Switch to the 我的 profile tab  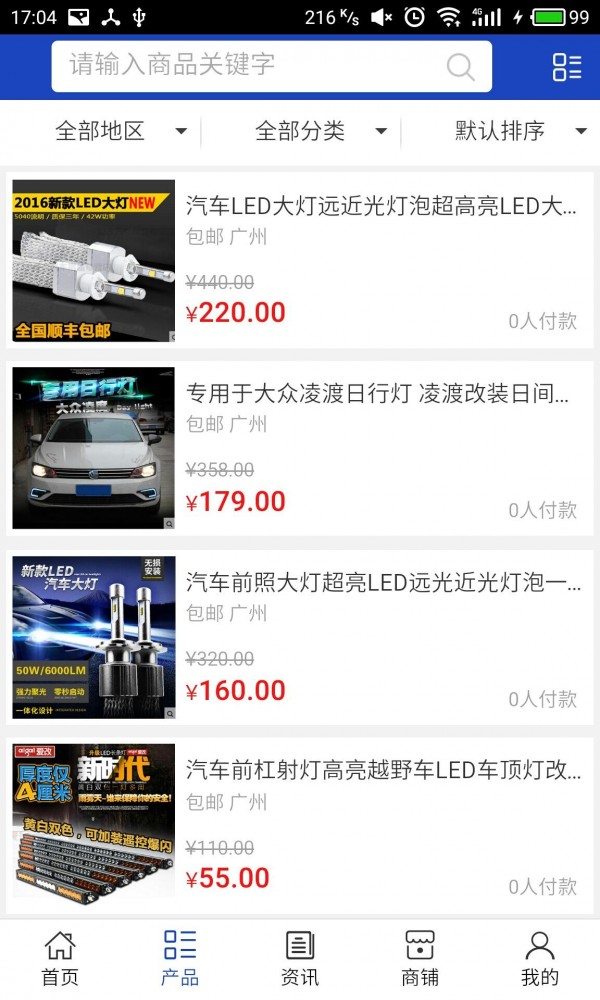pyautogui.click(x=540, y=958)
